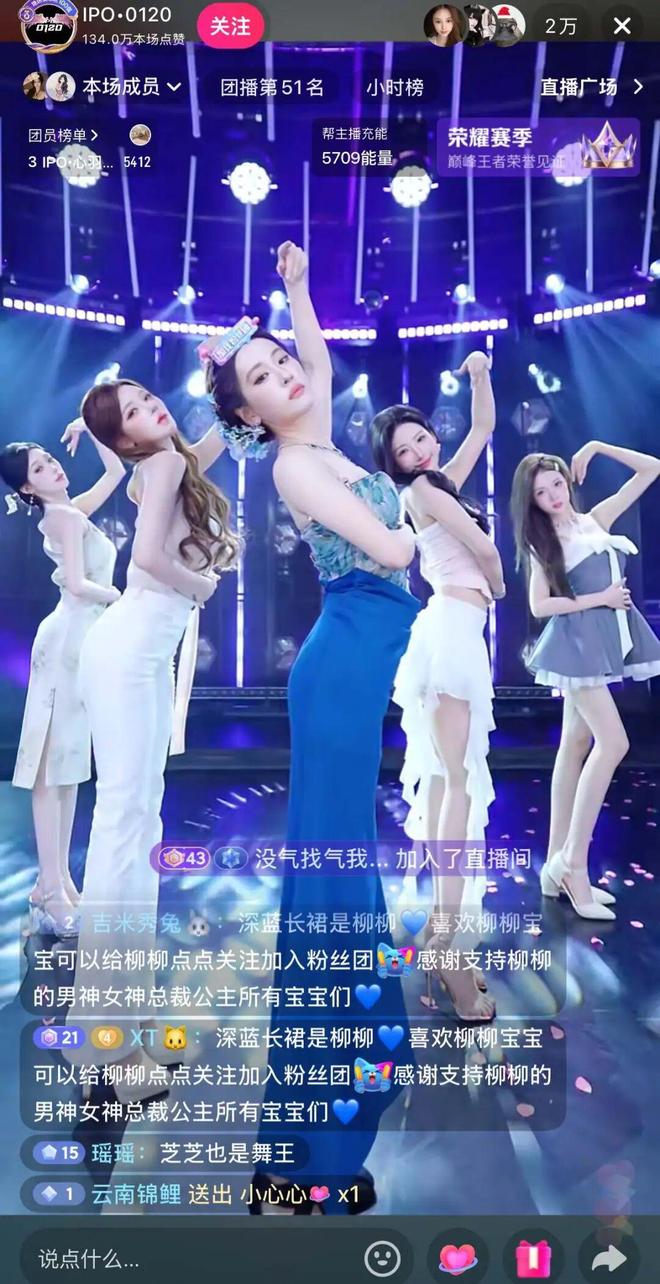The image size is (660, 1284).
Task: Open the 荣耀赛季 banner
Action: click(537, 147)
